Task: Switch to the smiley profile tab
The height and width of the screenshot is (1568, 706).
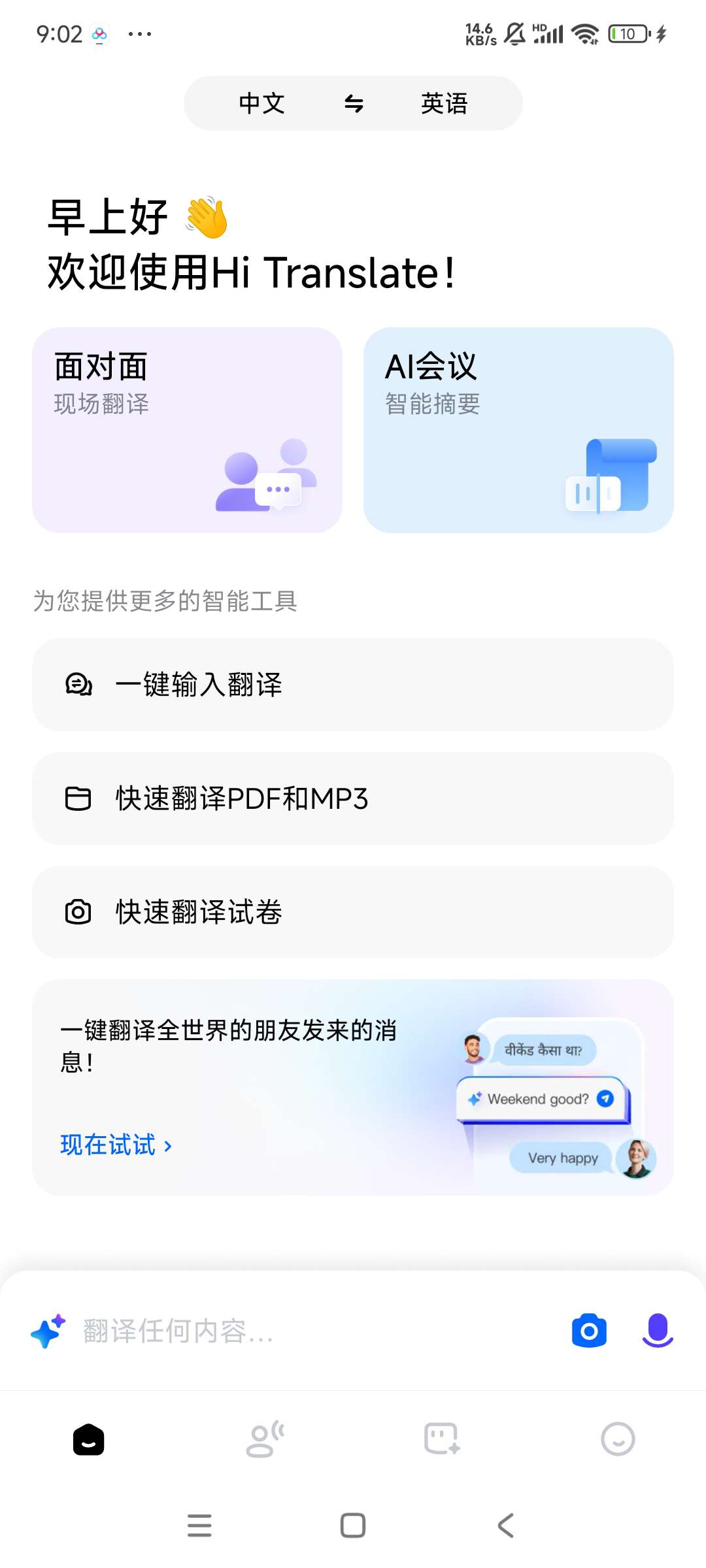Action: [x=618, y=1439]
